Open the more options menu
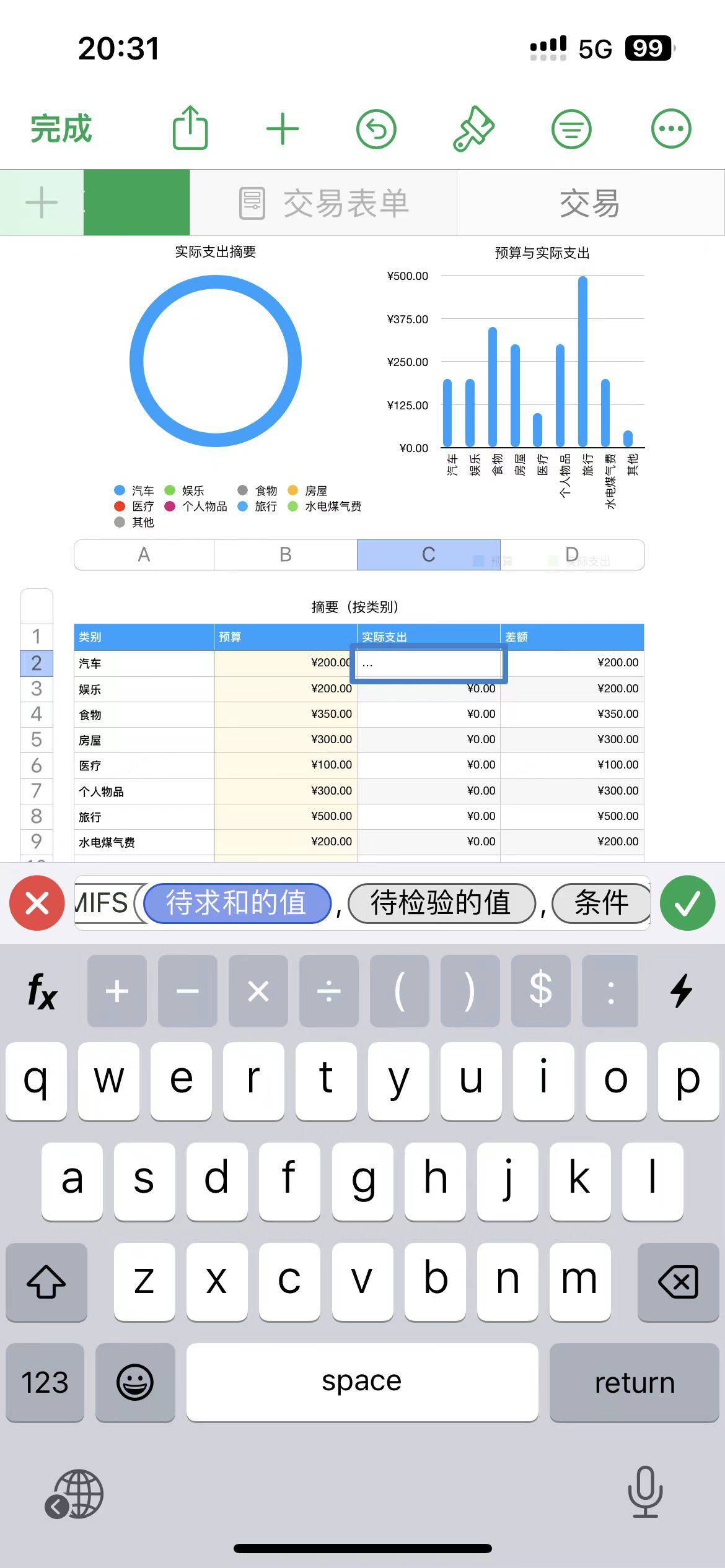 click(x=670, y=129)
